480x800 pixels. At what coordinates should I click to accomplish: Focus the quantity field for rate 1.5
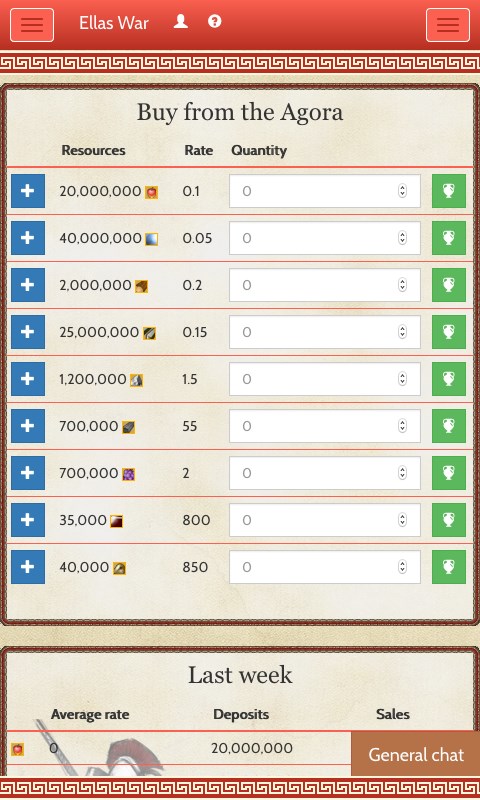pyautogui.click(x=325, y=379)
